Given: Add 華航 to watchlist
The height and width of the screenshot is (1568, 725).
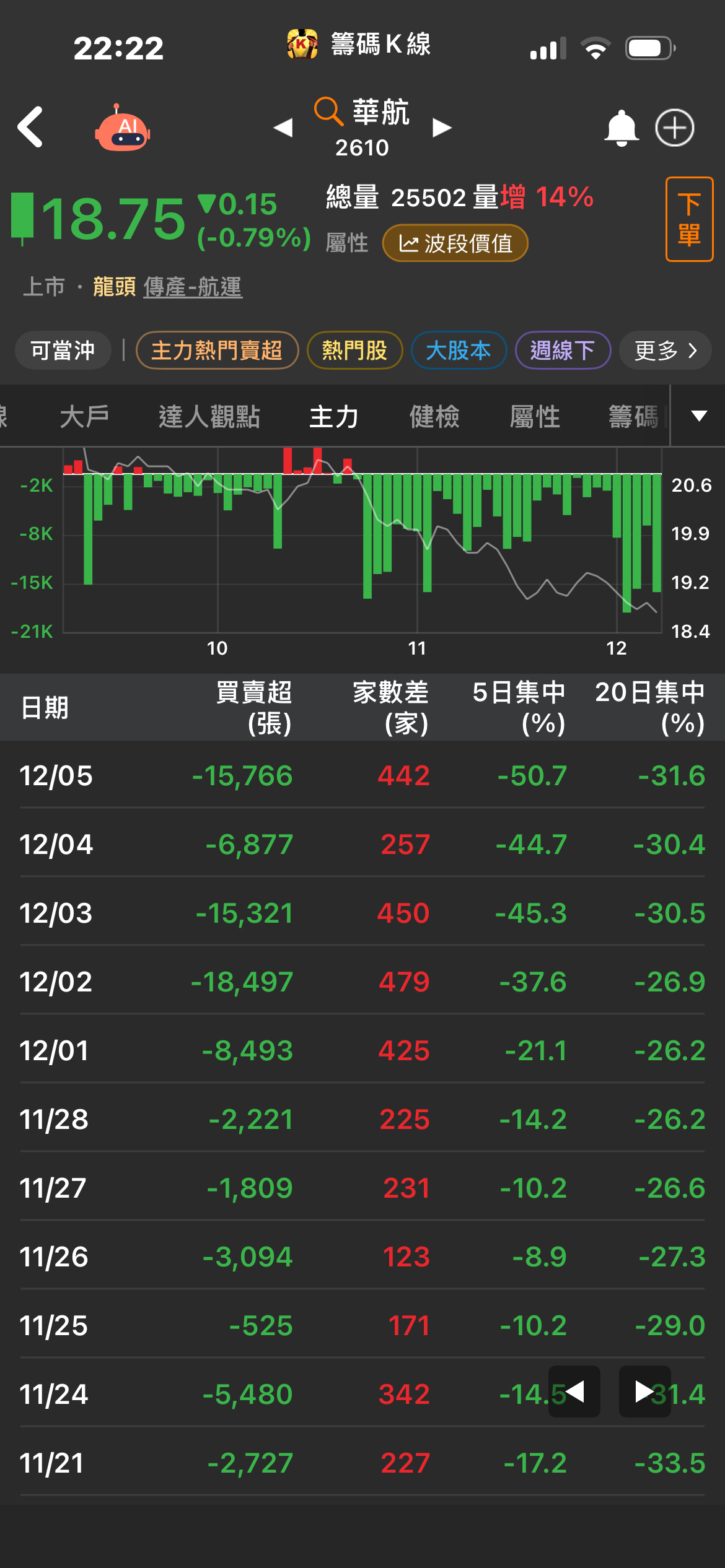Looking at the screenshot, I should pos(675,128).
